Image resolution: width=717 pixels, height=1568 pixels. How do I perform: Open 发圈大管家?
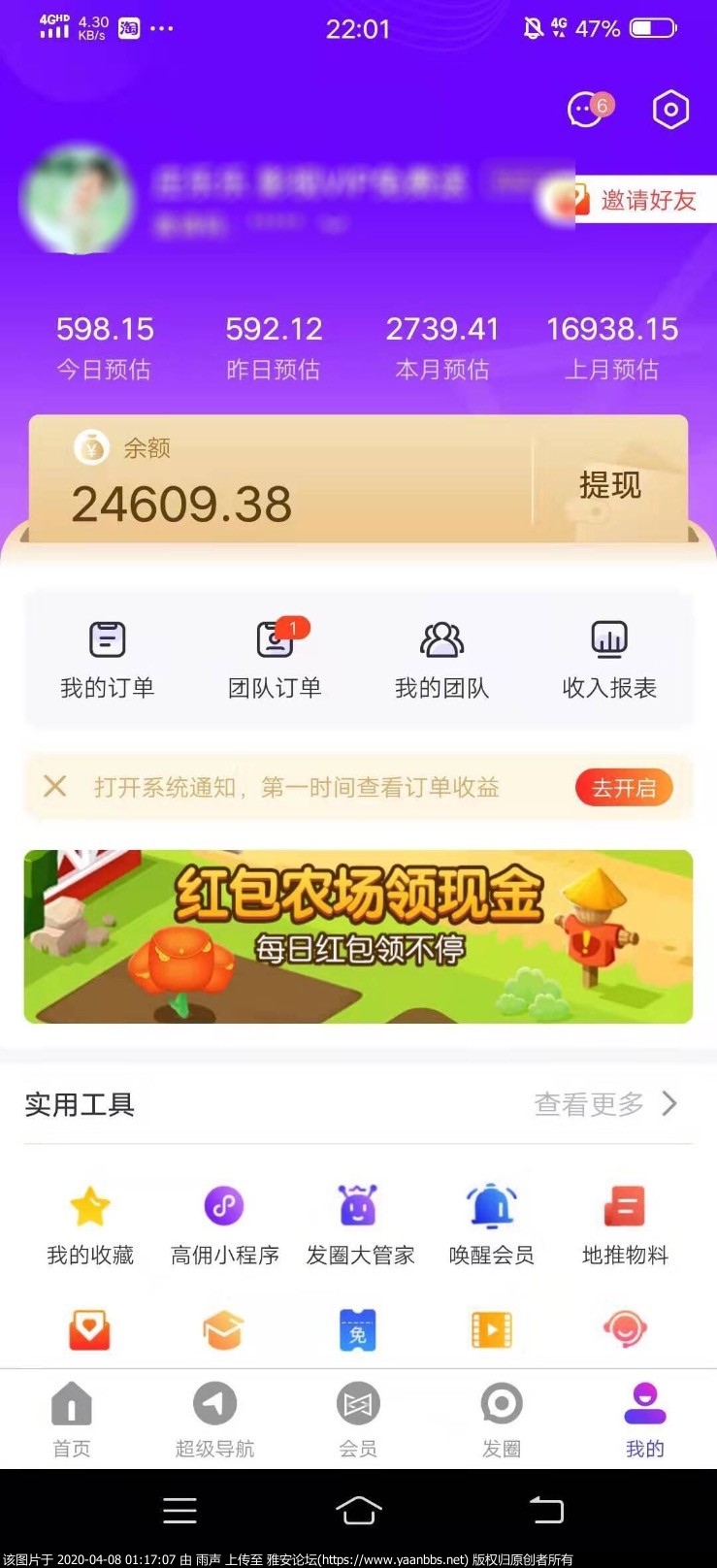pyautogui.click(x=359, y=1225)
